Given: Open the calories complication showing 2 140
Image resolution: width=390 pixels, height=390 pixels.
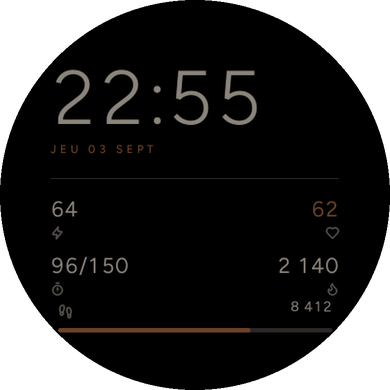Looking at the screenshot, I should coord(308,276).
